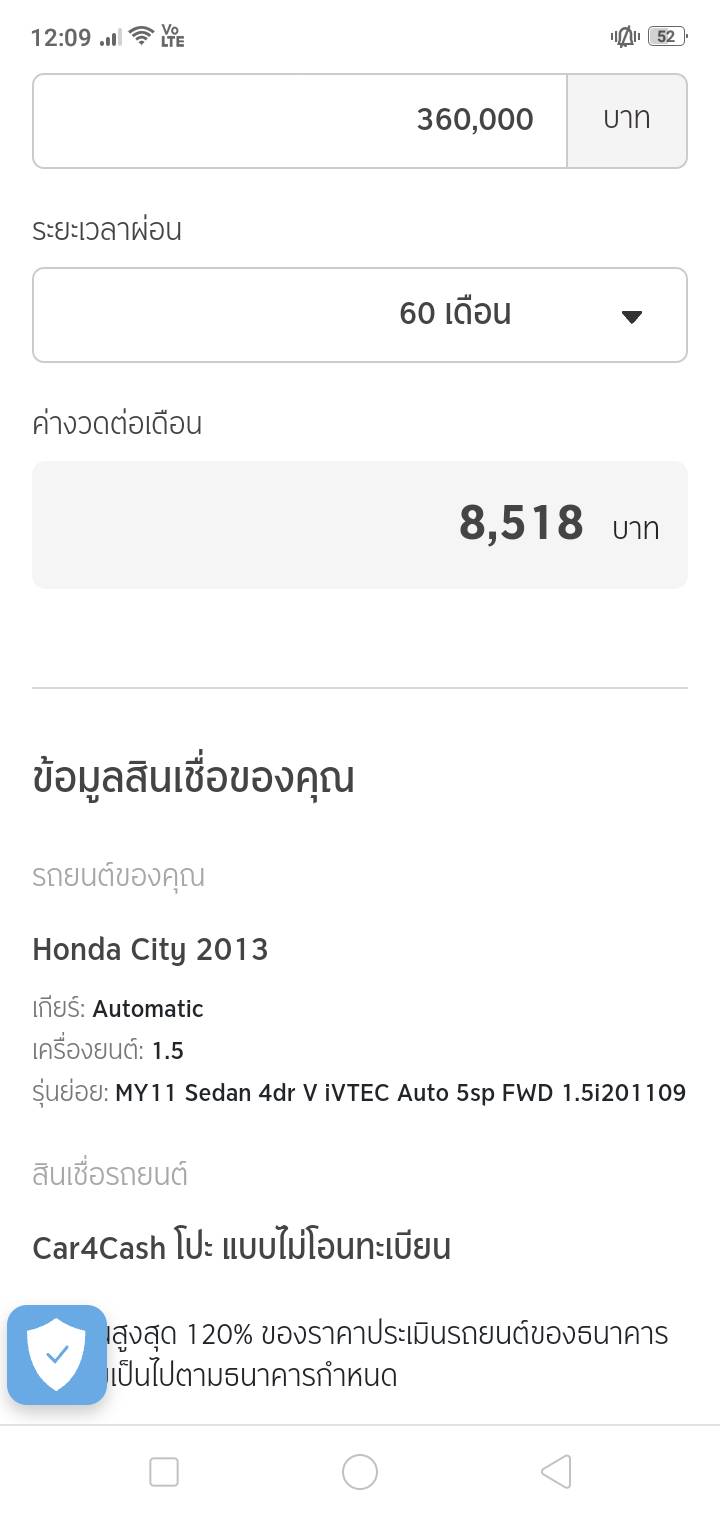
Task: Edit the 360,000 baht loan amount field
Action: 300,120
